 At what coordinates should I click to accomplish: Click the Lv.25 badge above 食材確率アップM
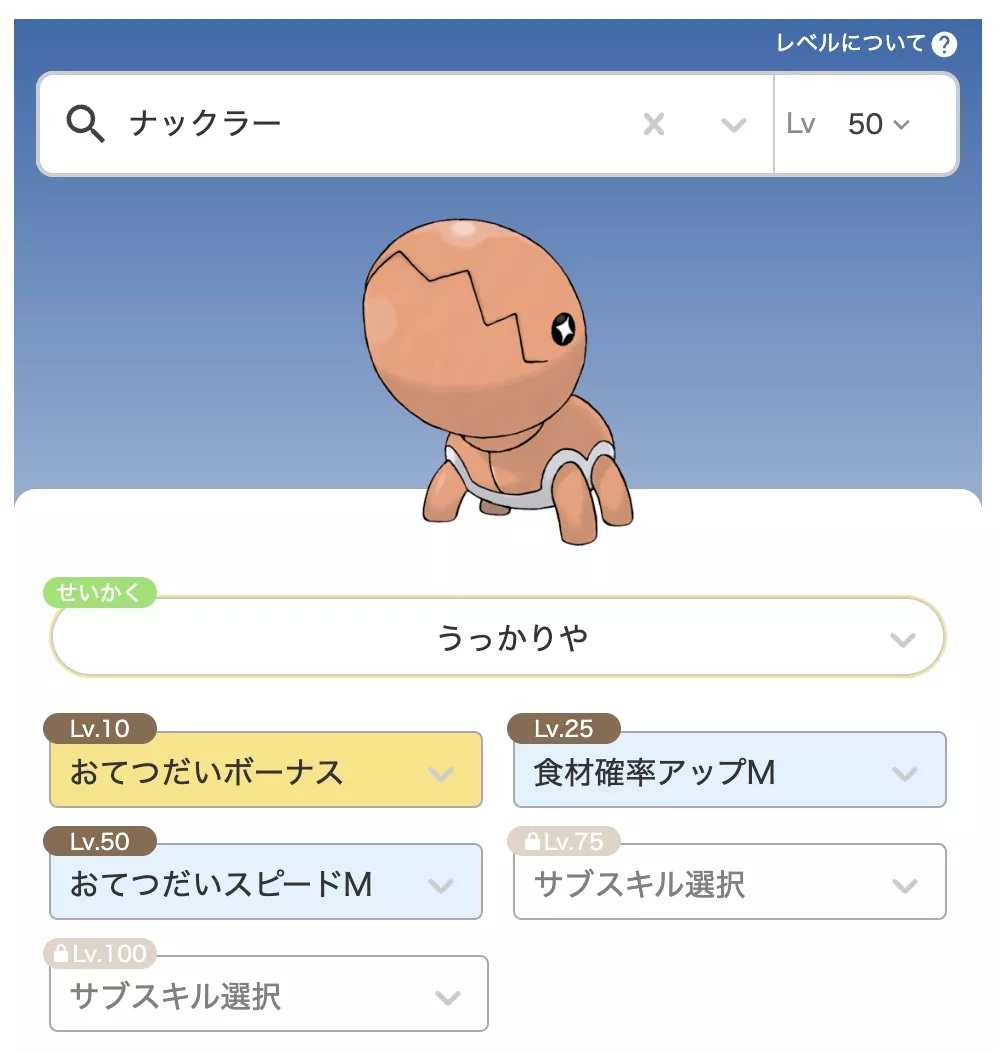pos(561,730)
